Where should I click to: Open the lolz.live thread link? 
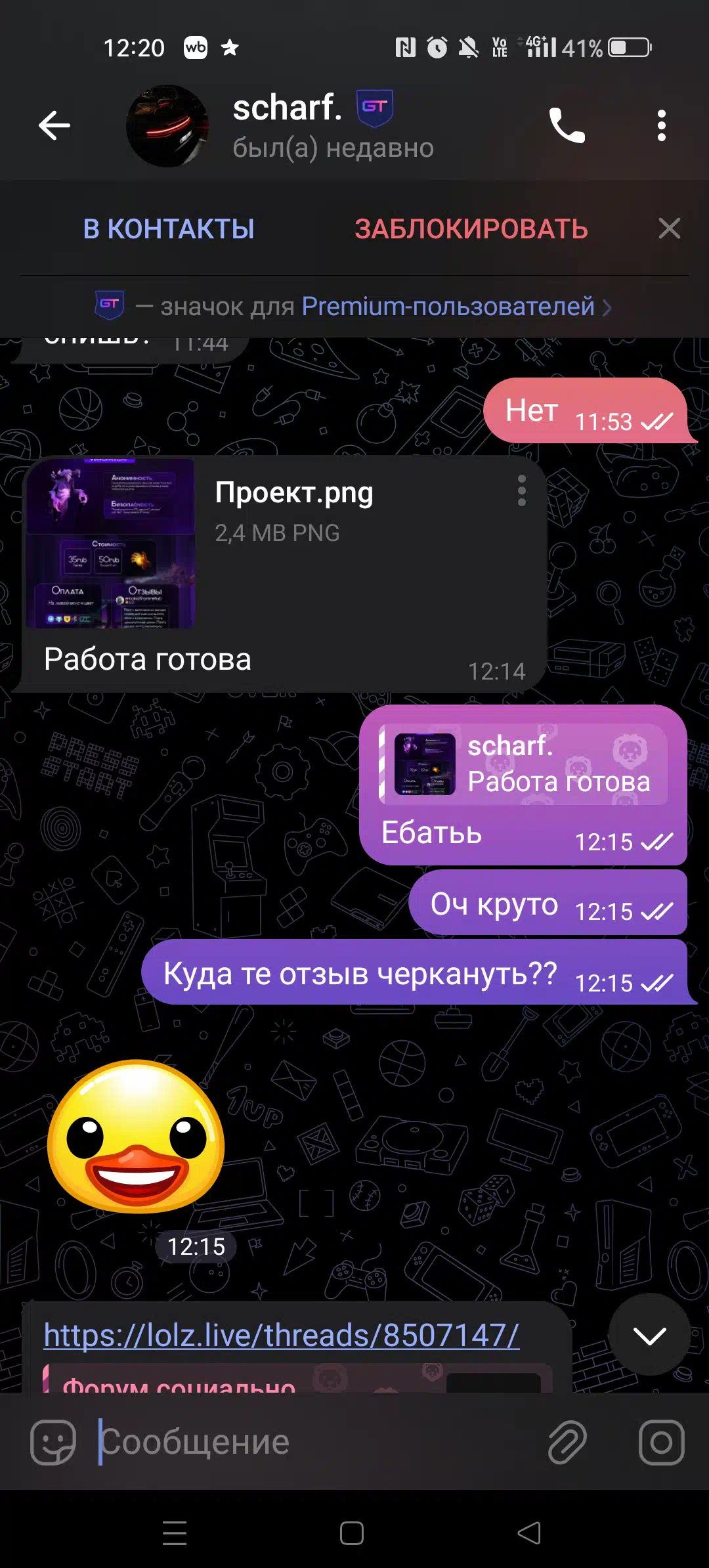(282, 1335)
